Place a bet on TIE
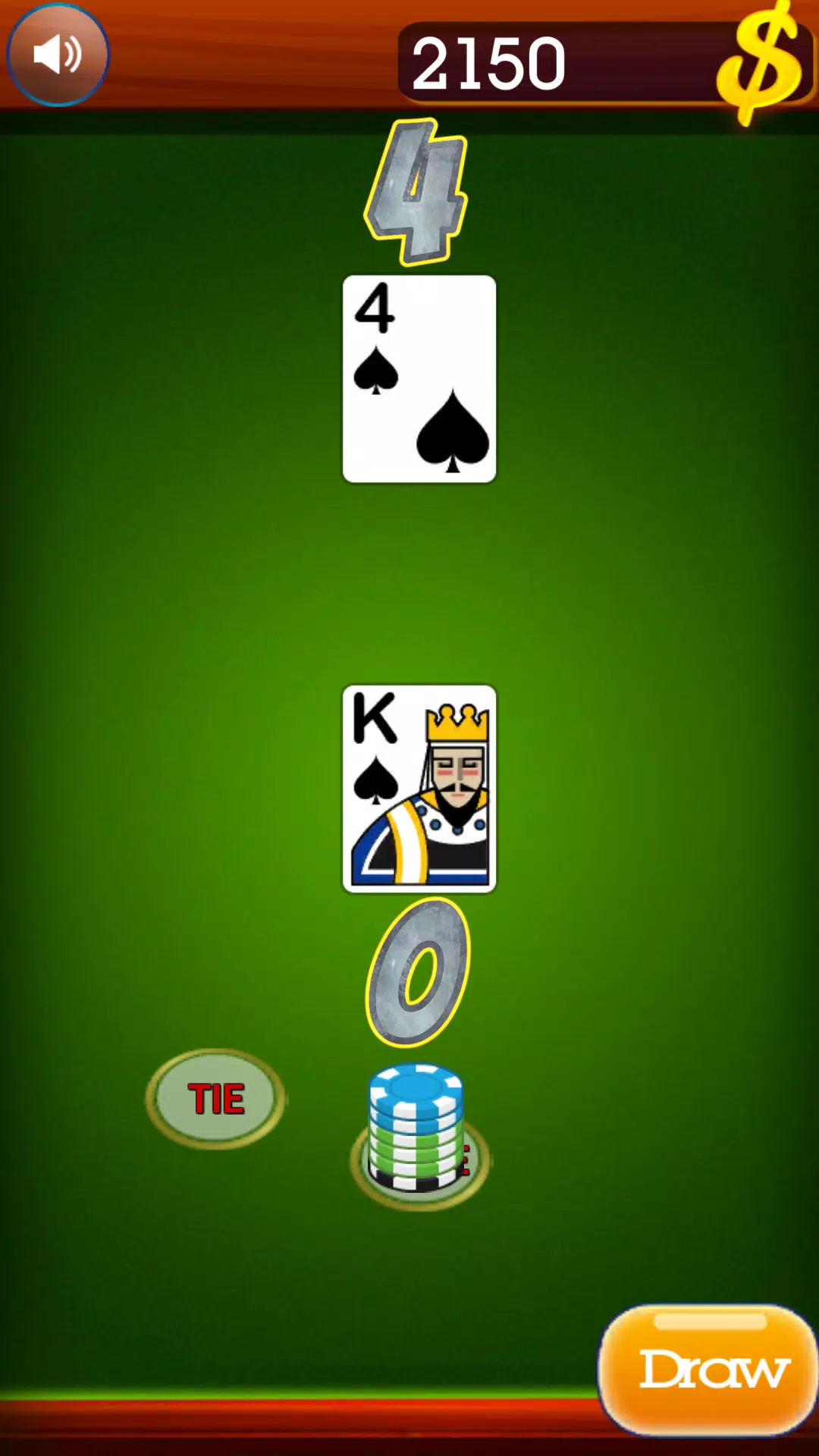The width and height of the screenshot is (819, 1456). point(215,1099)
